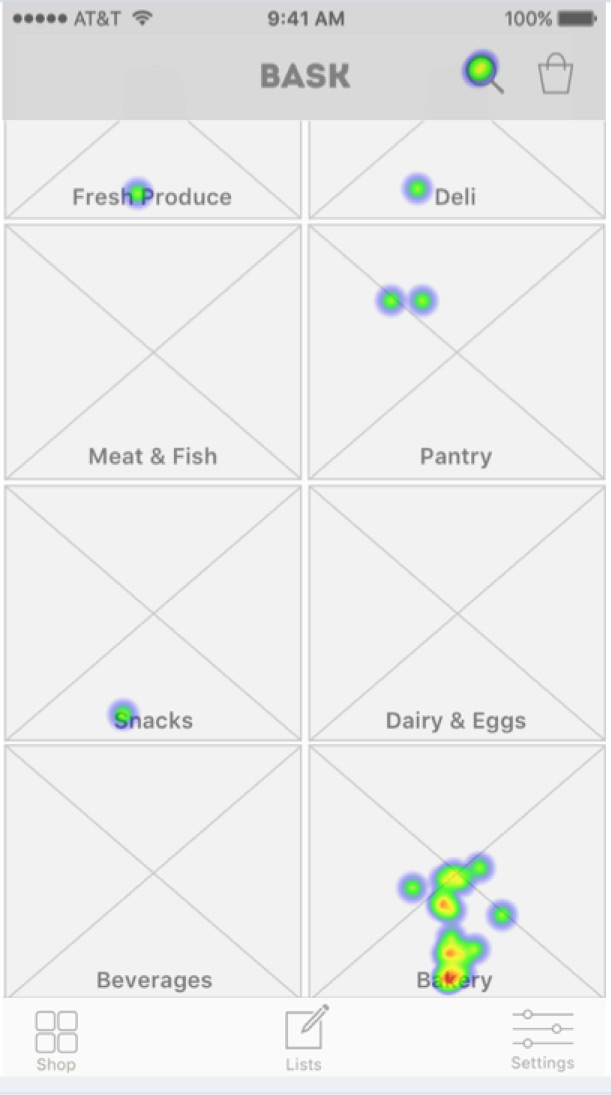Open the Pantry category tile
This screenshot has width=611, height=1095.
[x=457, y=352]
